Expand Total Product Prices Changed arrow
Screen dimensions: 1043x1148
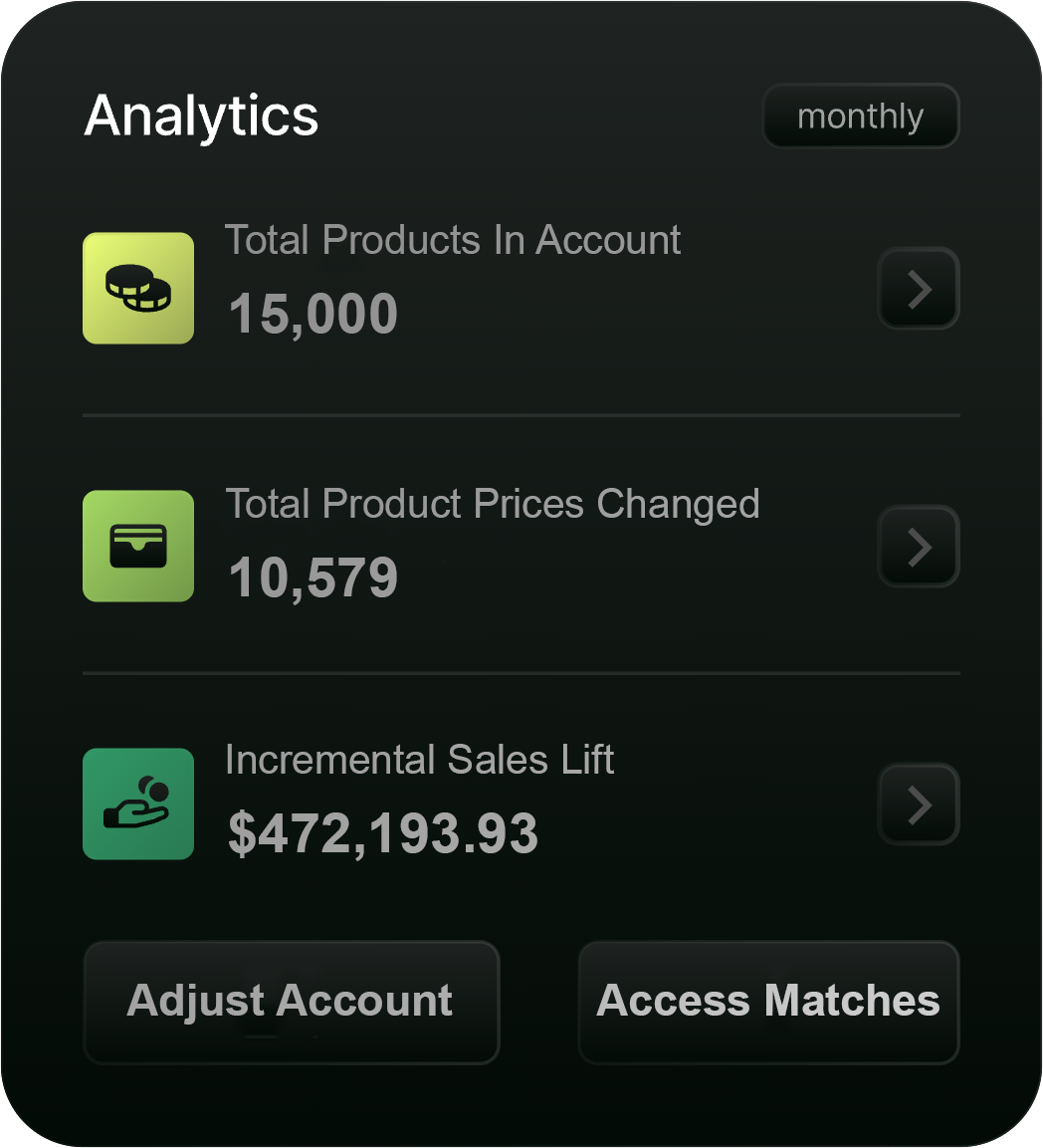tap(918, 547)
